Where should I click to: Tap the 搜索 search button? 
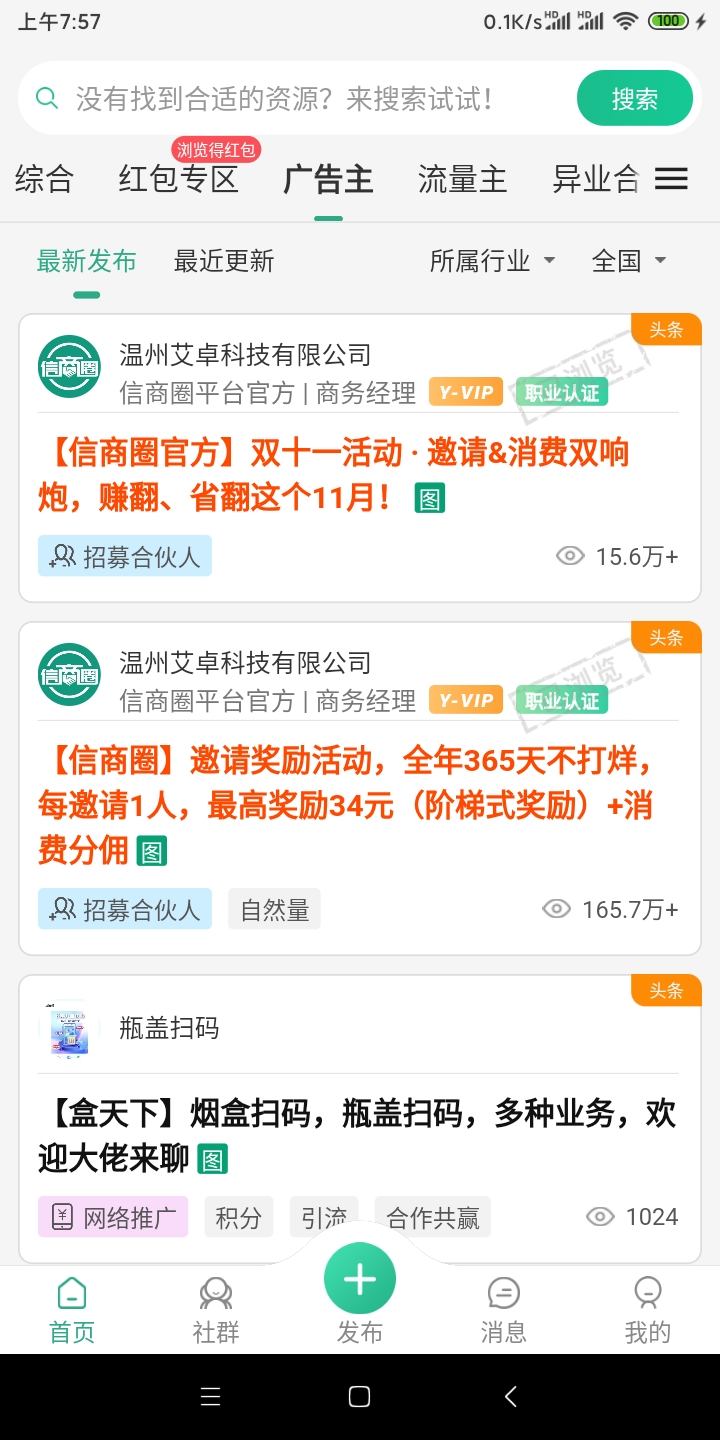click(x=634, y=98)
